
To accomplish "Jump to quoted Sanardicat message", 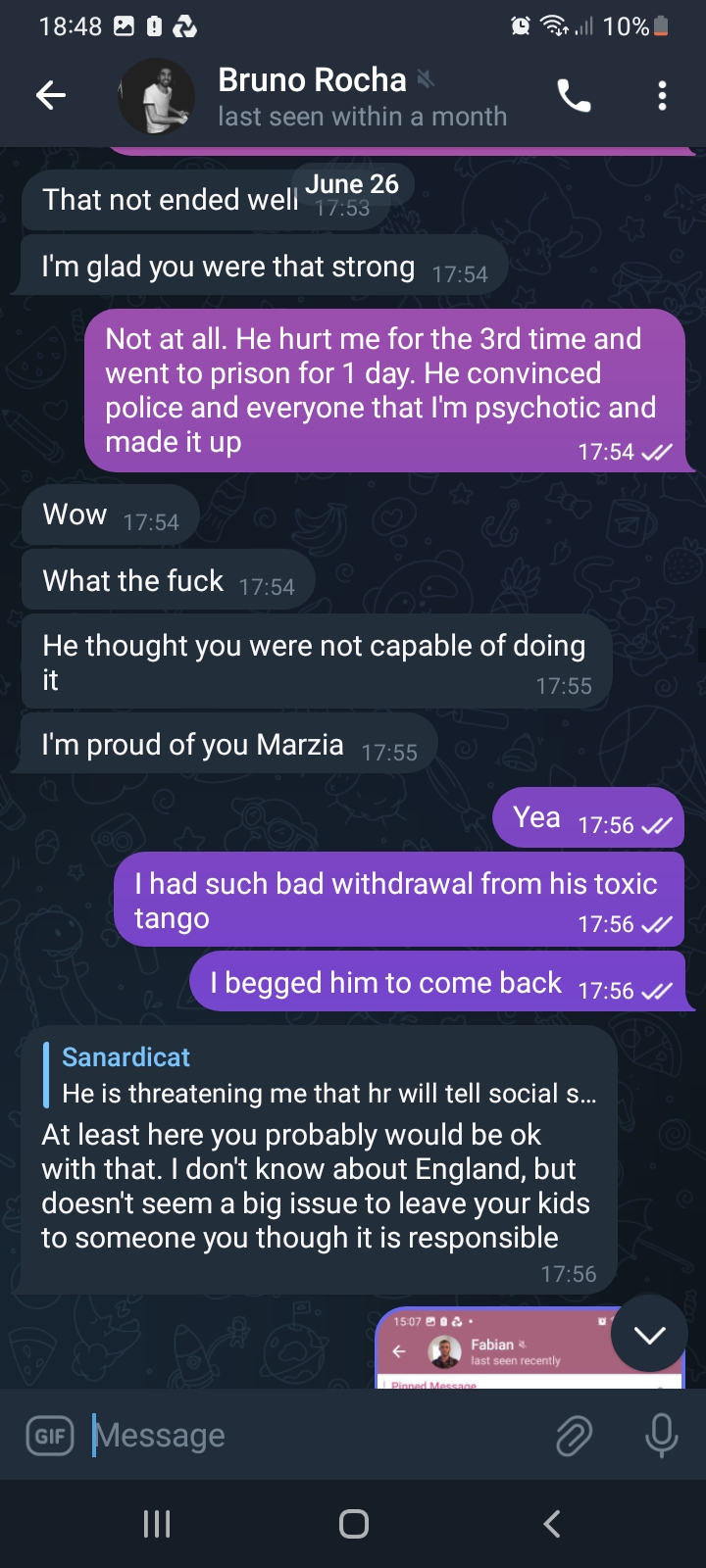I will point(324,1076).
